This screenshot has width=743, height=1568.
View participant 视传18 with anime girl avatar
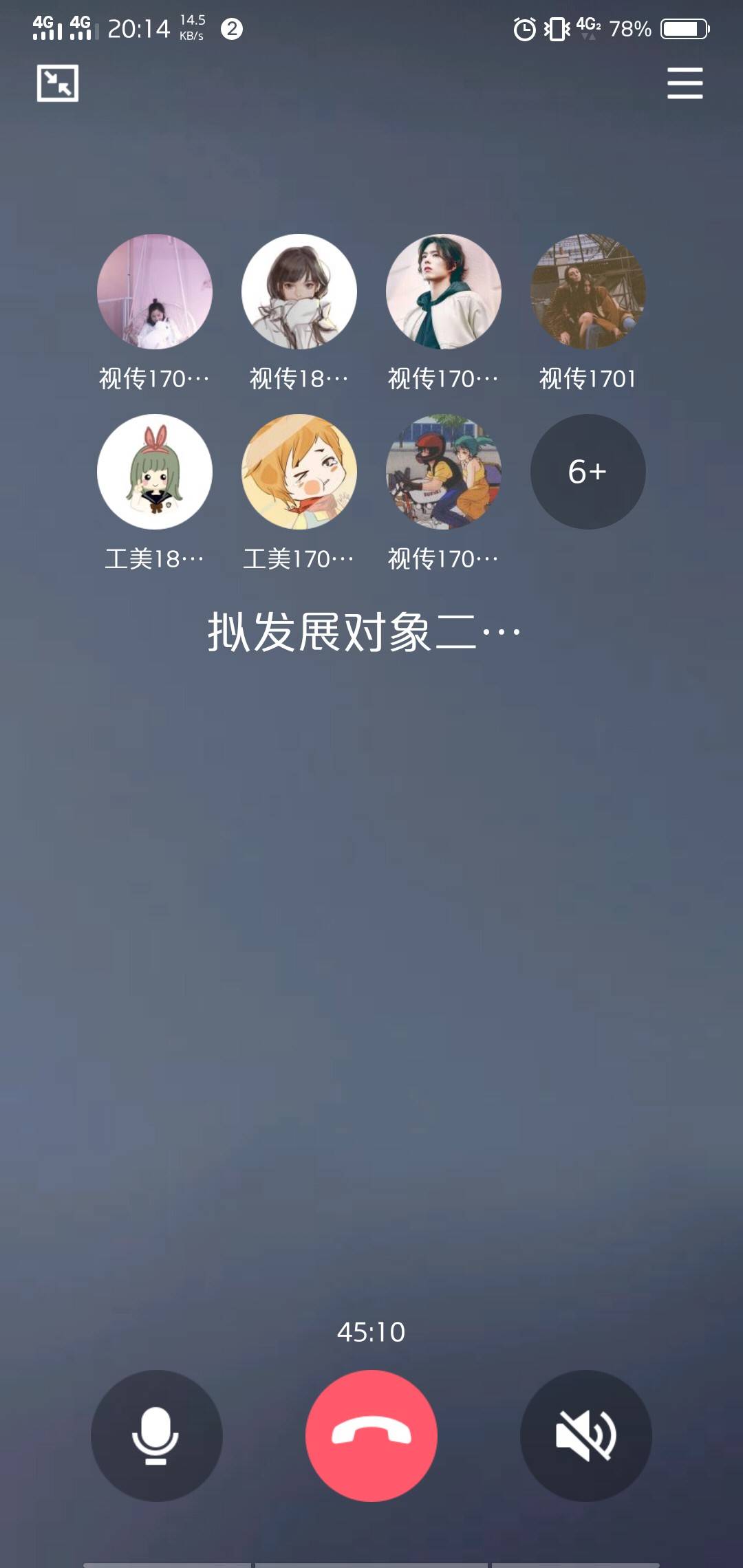coord(299,292)
